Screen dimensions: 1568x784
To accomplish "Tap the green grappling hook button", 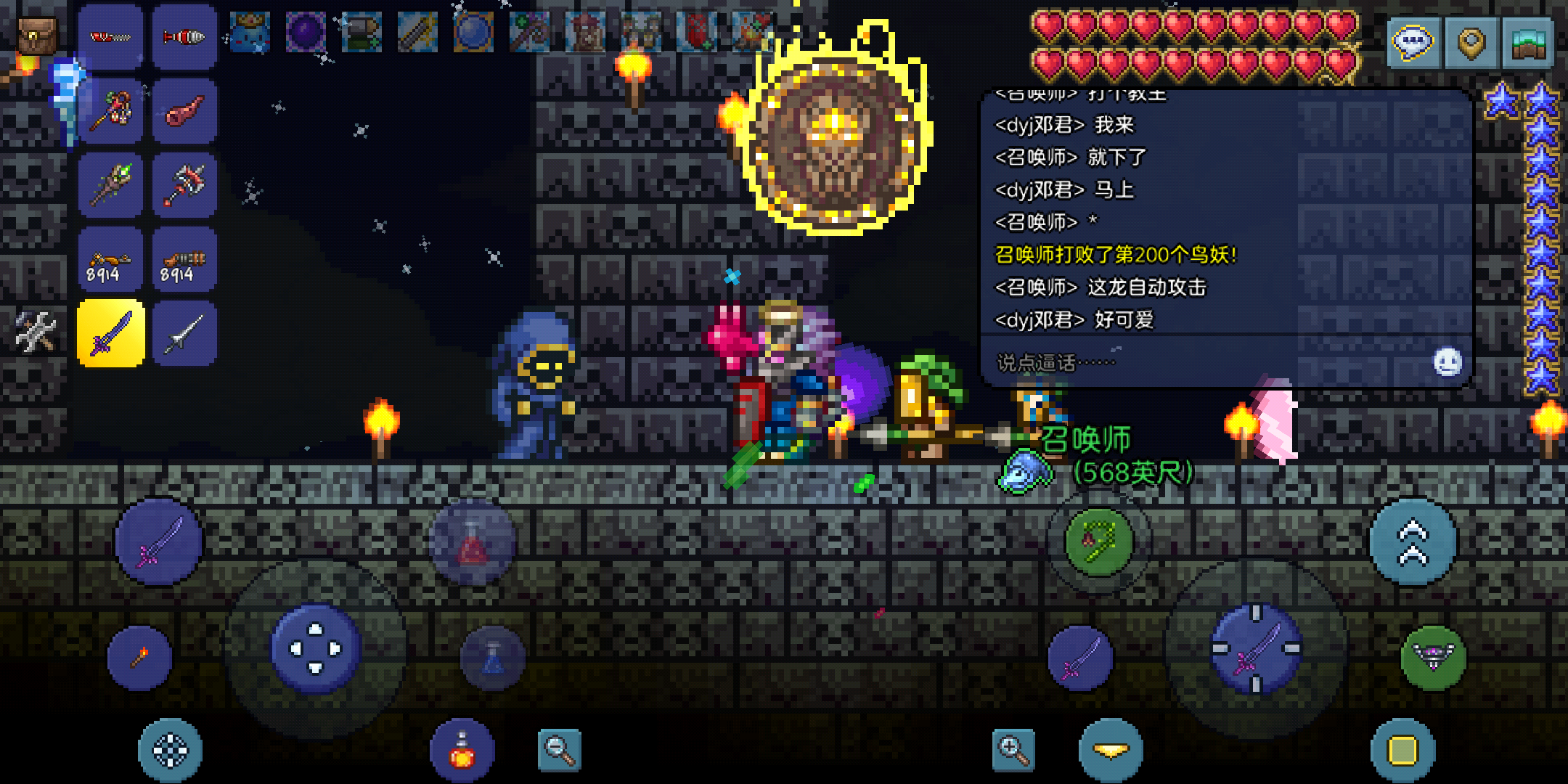I will point(1099,542).
